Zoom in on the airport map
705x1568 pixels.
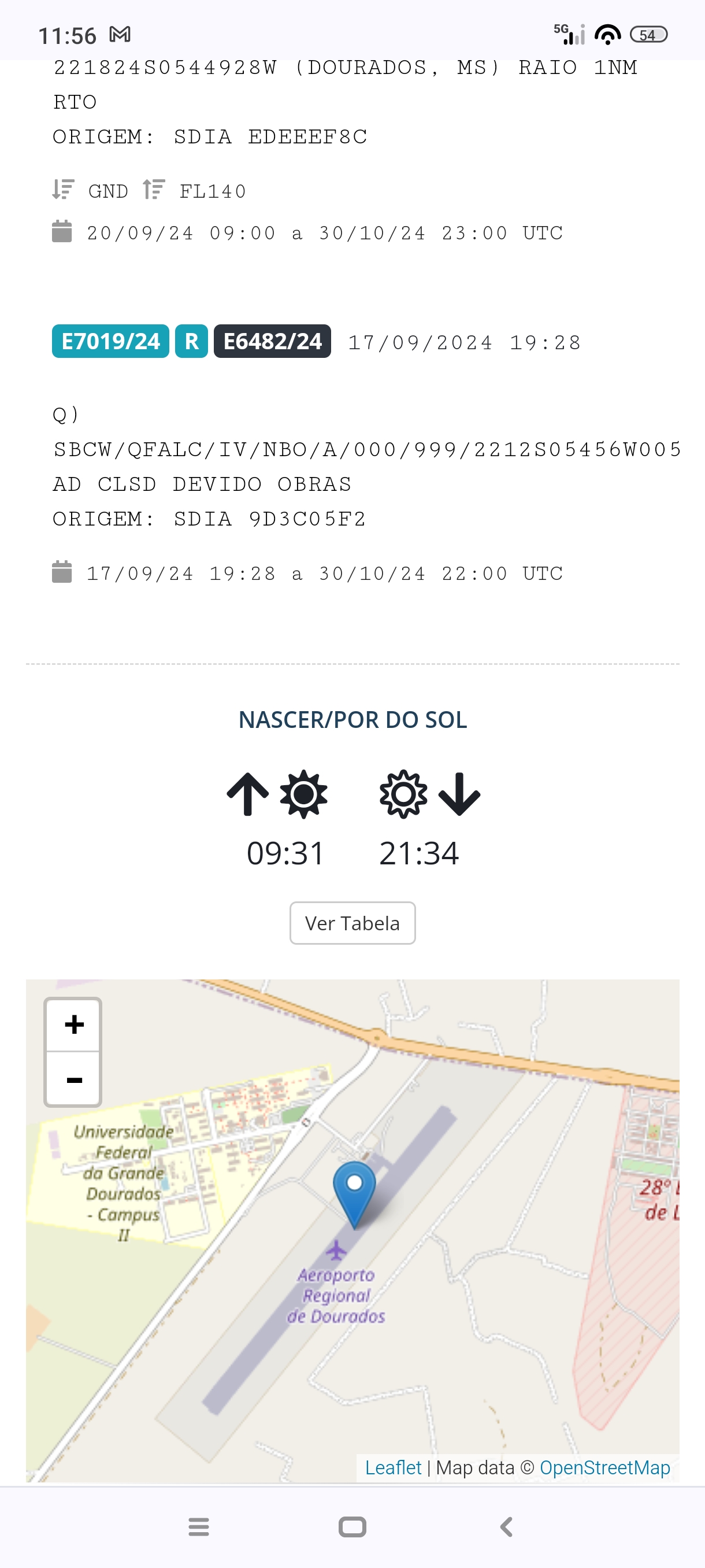click(73, 1025)
